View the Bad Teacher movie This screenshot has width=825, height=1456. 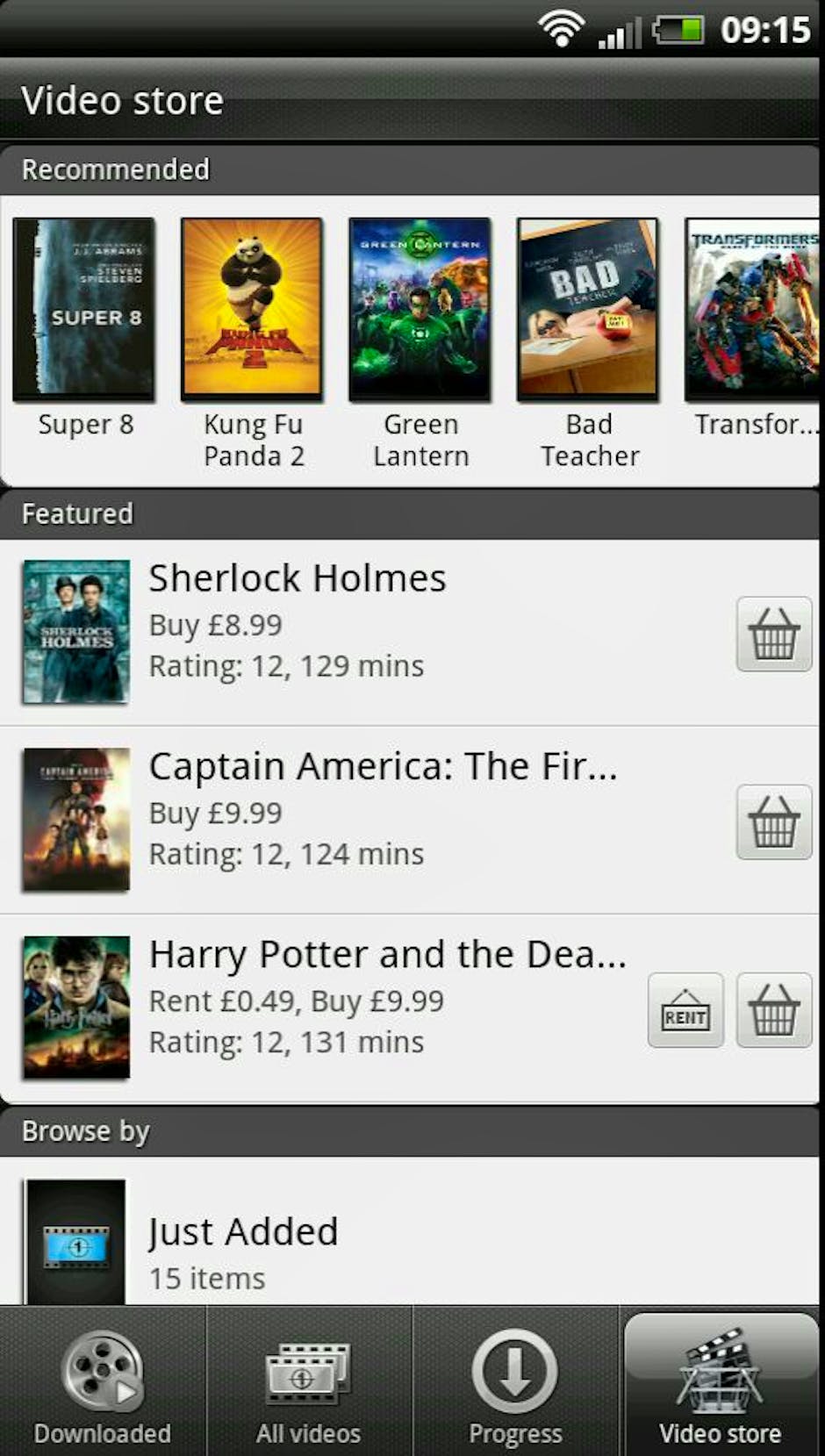588,310
